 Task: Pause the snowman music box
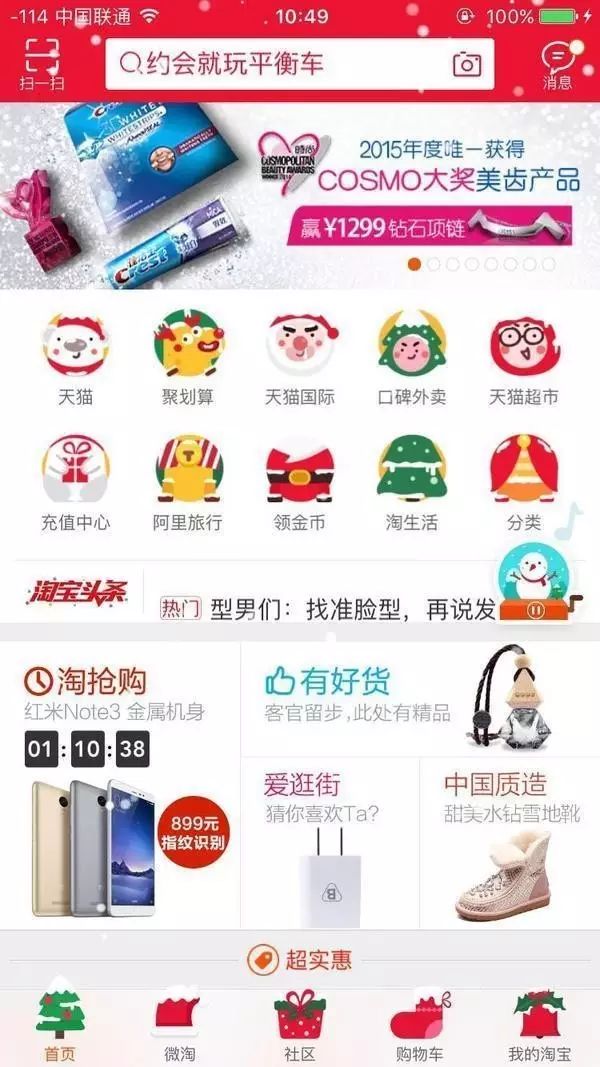[536, 611]
